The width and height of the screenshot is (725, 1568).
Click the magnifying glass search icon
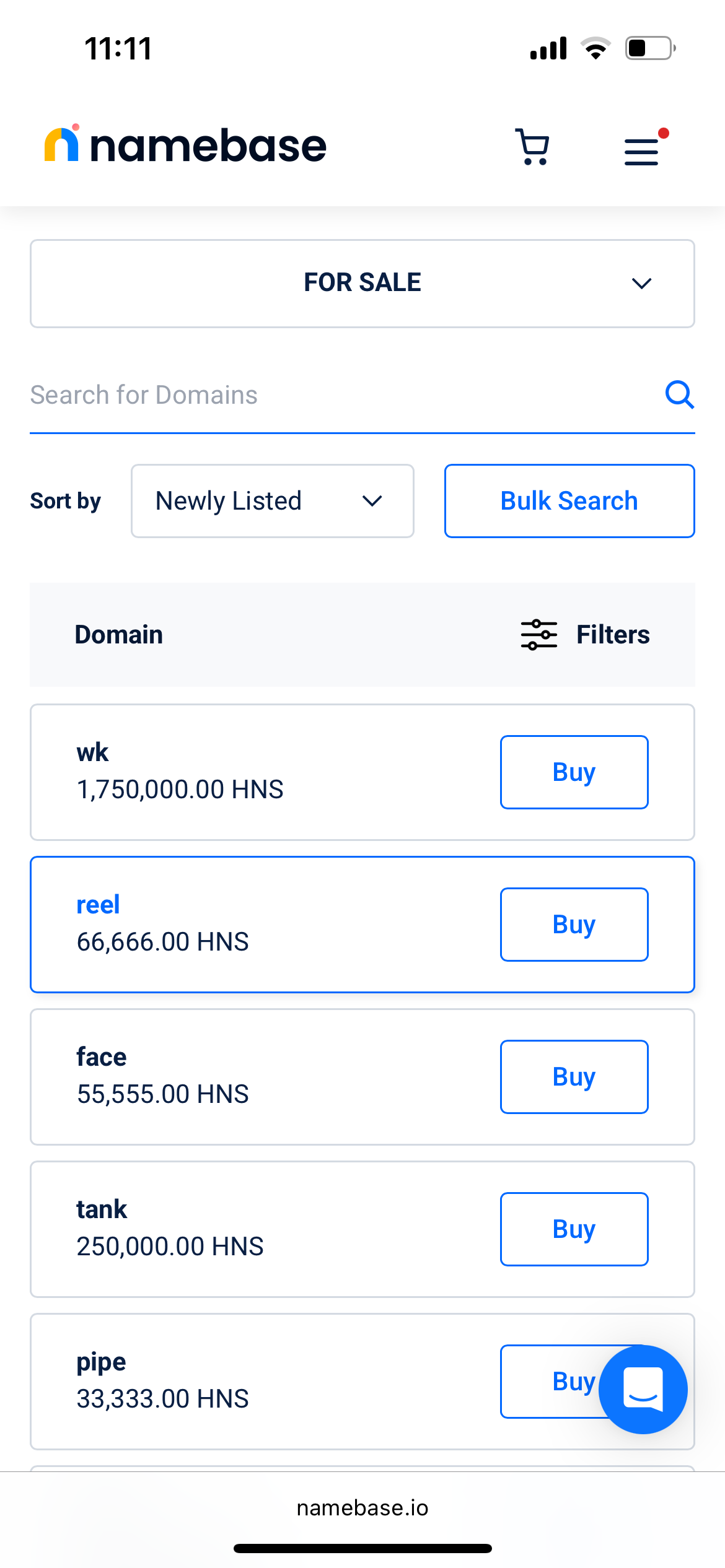pyautogui.click(x=680, y=395)
